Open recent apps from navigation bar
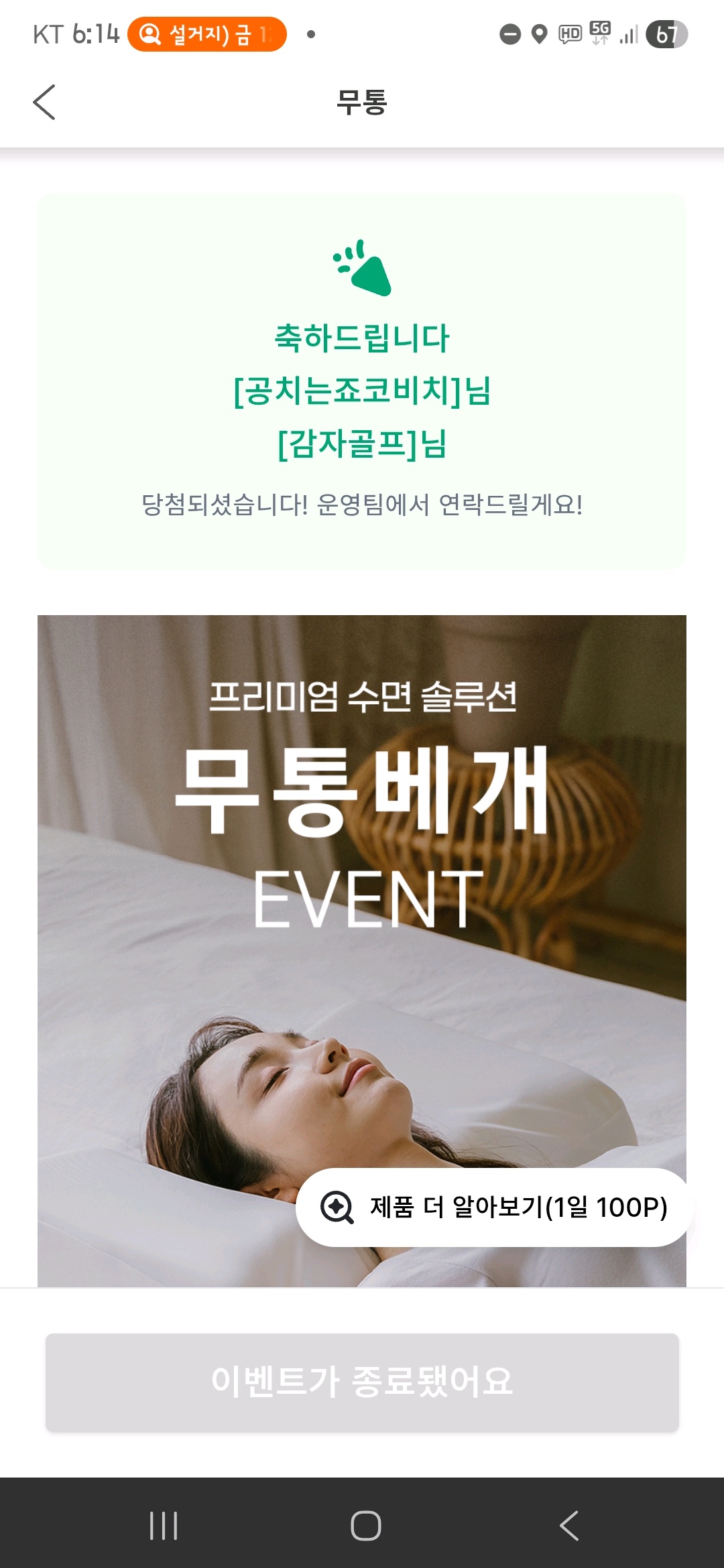724x1568 pixels. tap(164, 1526)
